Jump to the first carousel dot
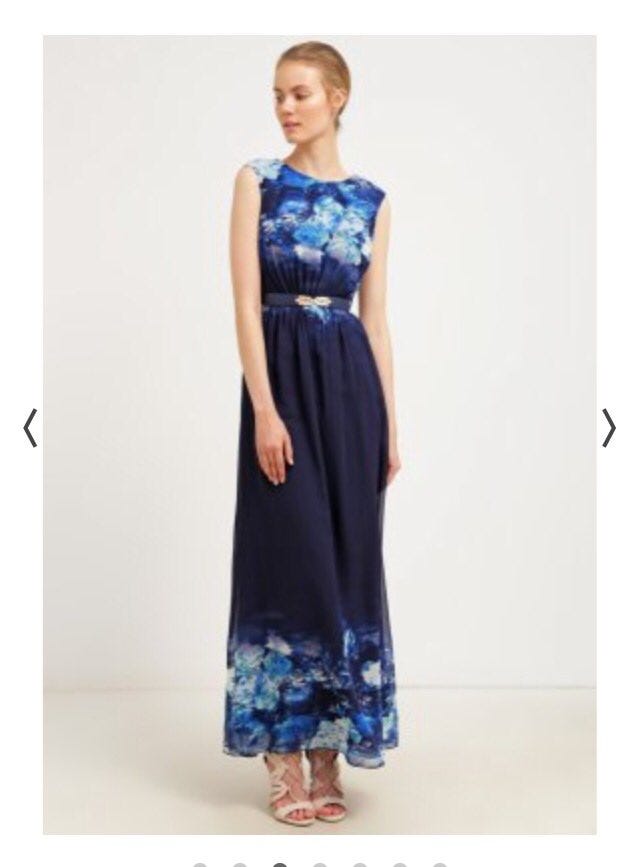The height and width of the screenshot is (867, 622). (201, 864)
